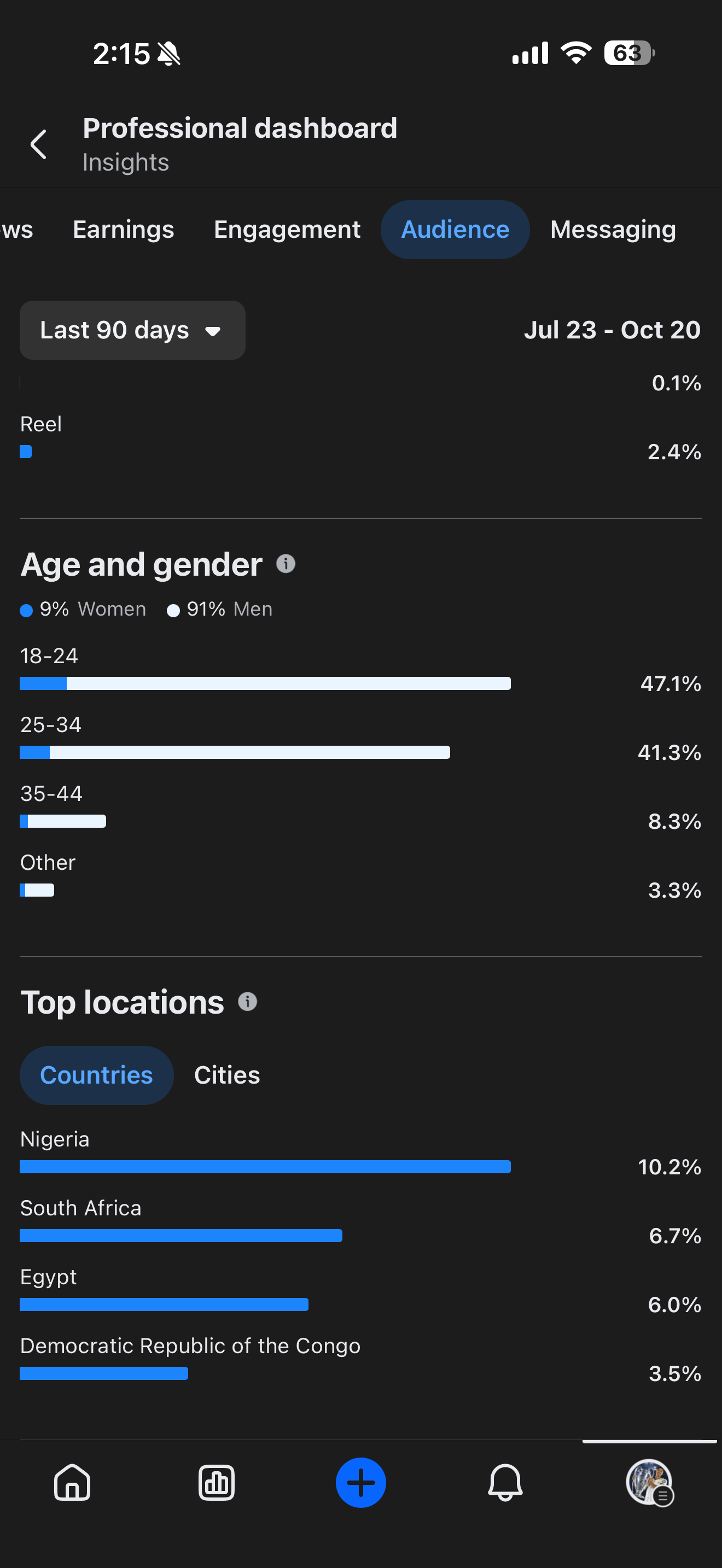
Task: Open the dashboard chart tab
Action: click(216, 1483)
